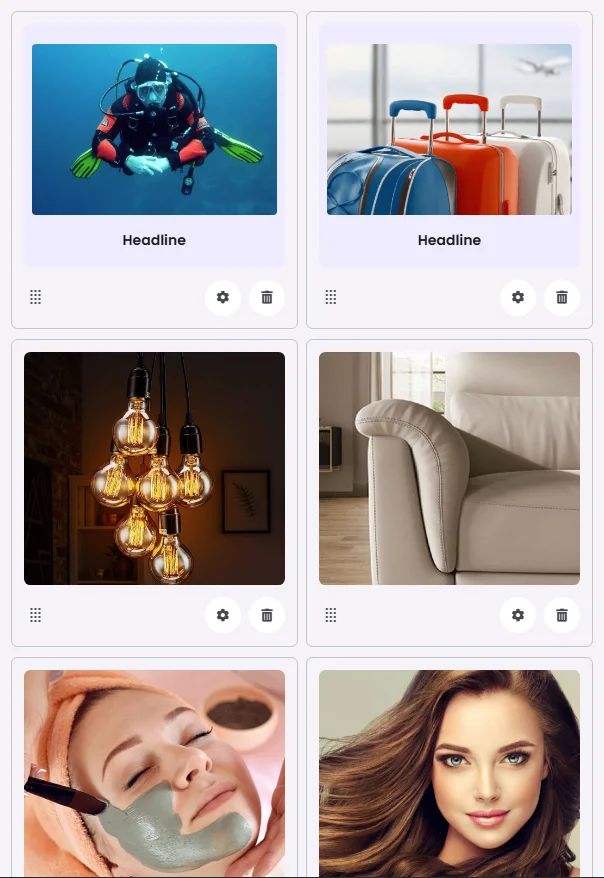Select the scuba diver image template
The height and width of the screenshot is (878, 604).
[x=154, y=130]
